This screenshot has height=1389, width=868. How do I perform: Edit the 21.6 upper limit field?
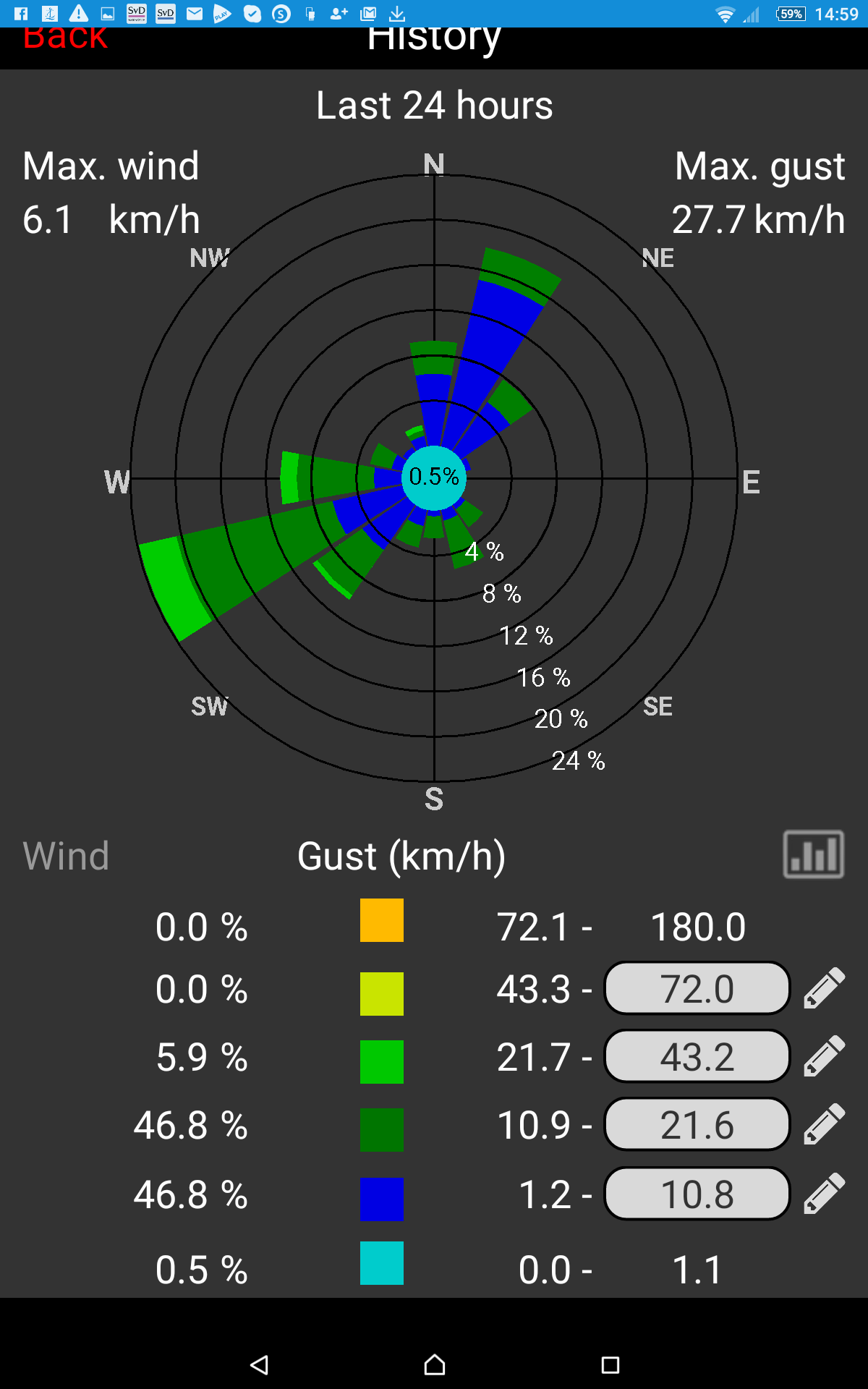[697, 1125]
